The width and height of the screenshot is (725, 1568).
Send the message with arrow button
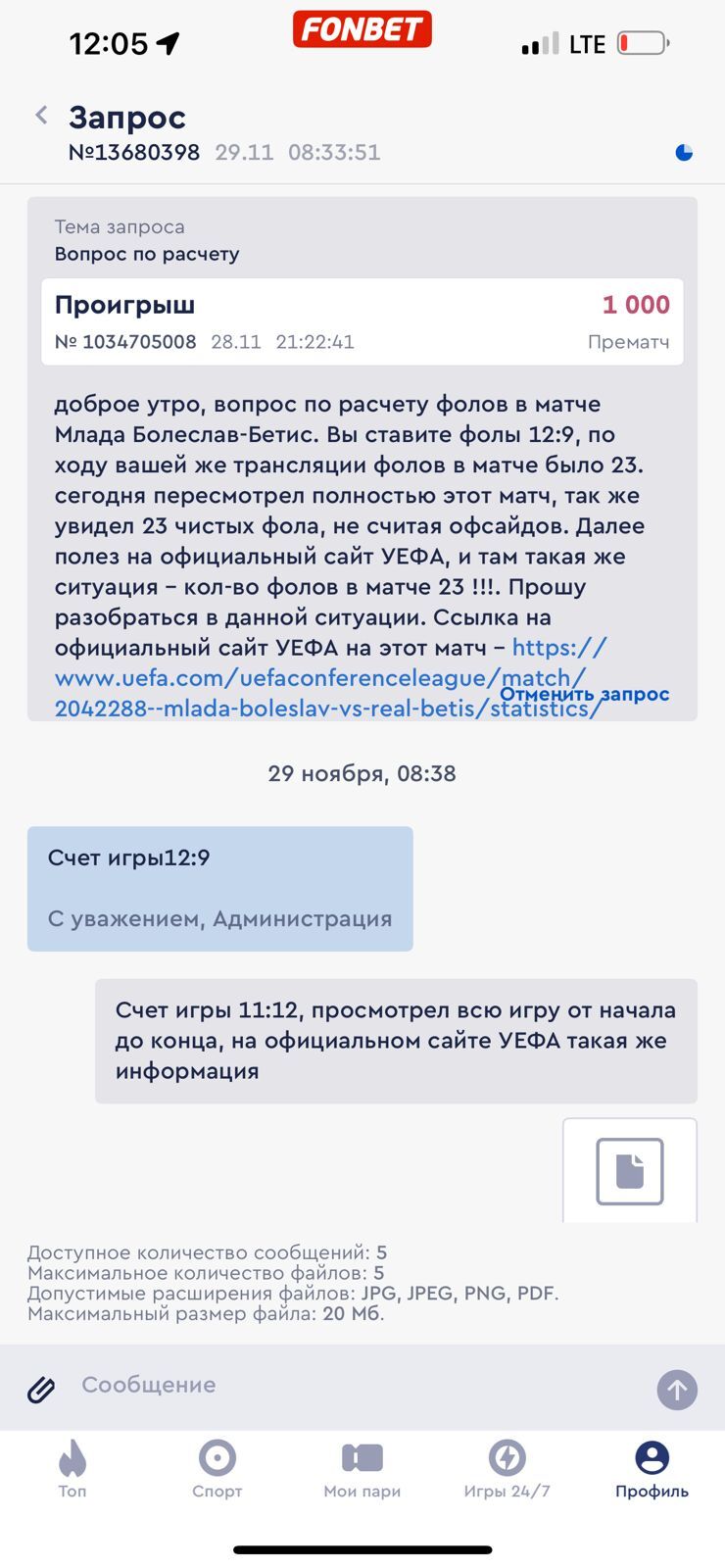tap(676, 1389)
